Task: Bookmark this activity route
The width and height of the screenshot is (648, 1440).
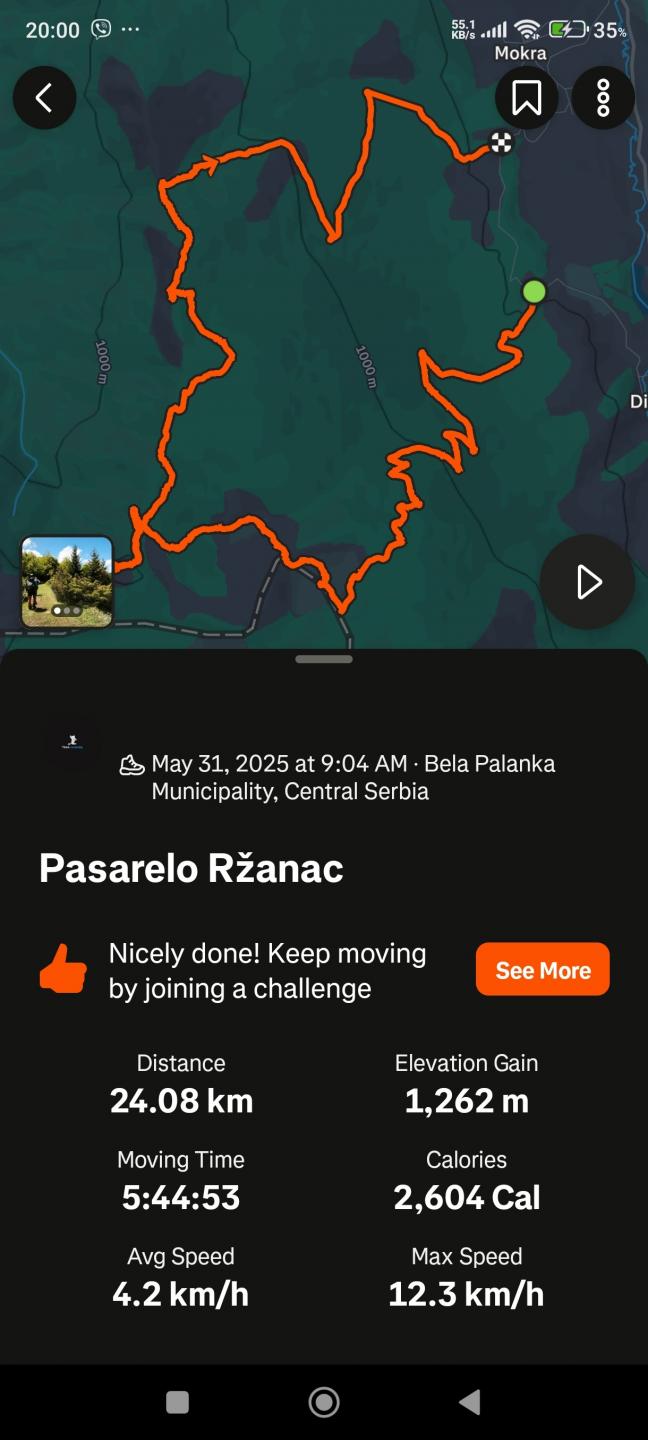Action: pyautogui.click(x=527, y=98)
